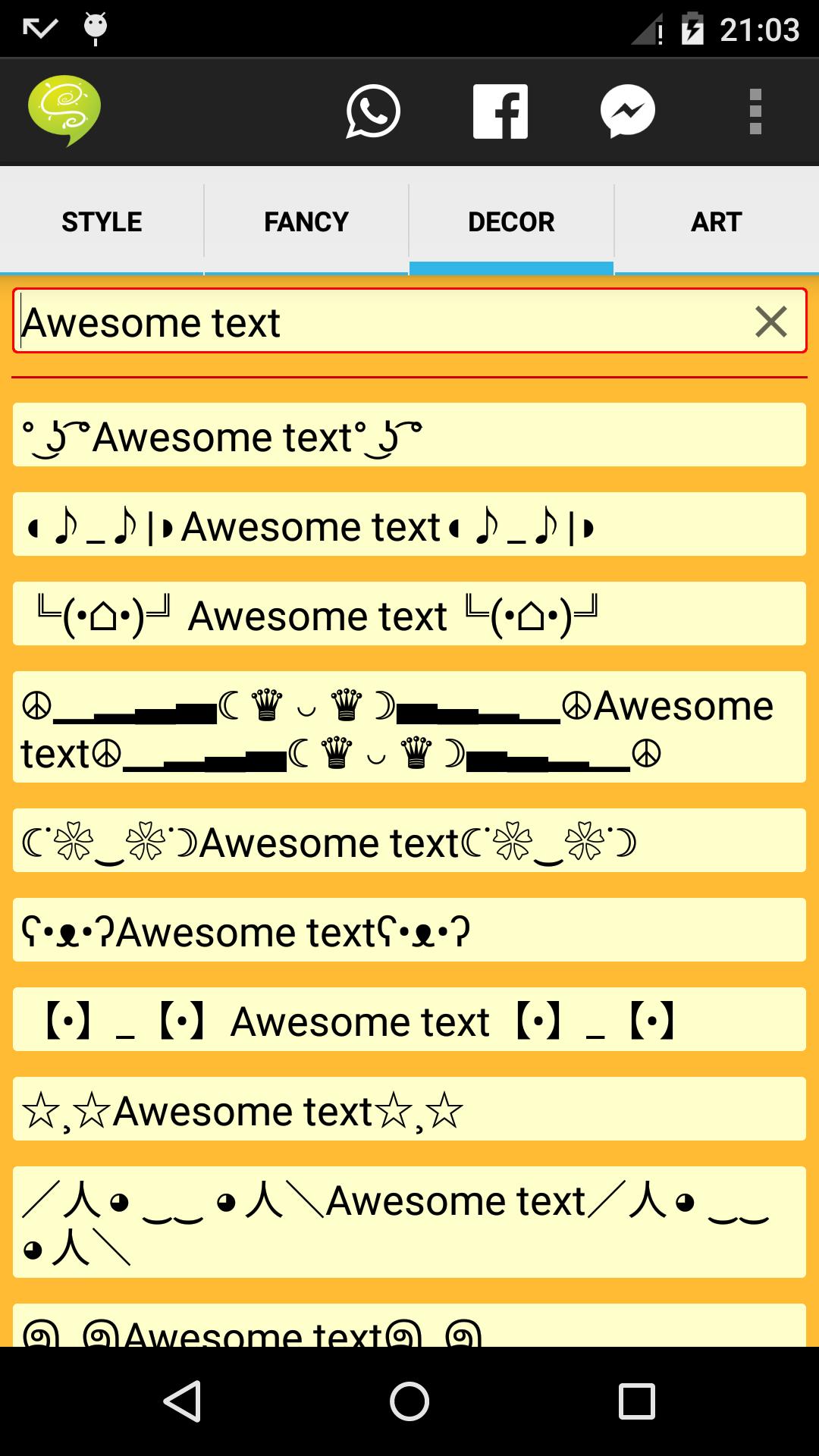The image size is (819, 1456).
Task: Go back using the navigation bar
Action: point(182,1401)
